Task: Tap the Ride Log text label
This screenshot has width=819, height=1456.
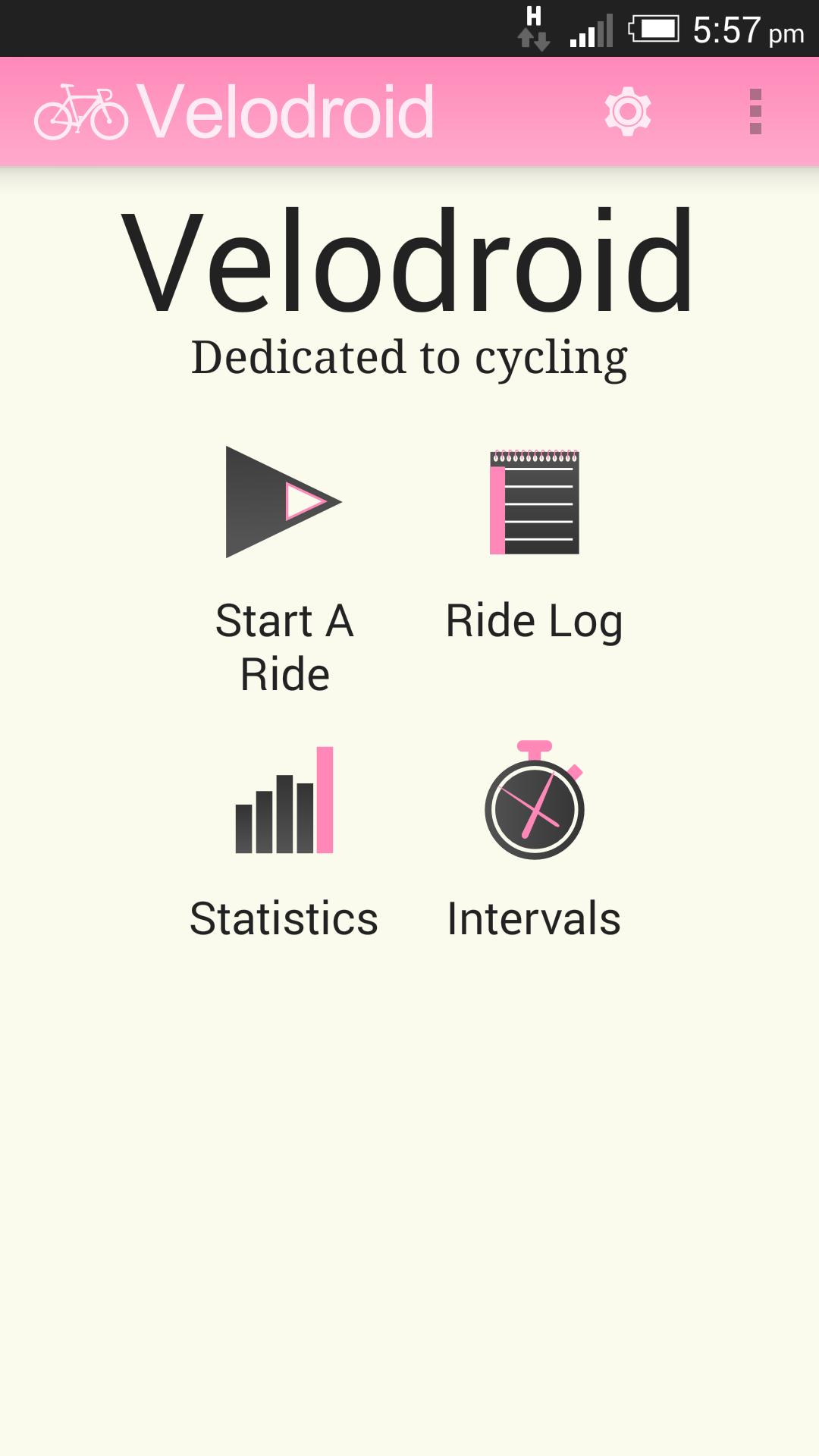Action: point(534,622)
